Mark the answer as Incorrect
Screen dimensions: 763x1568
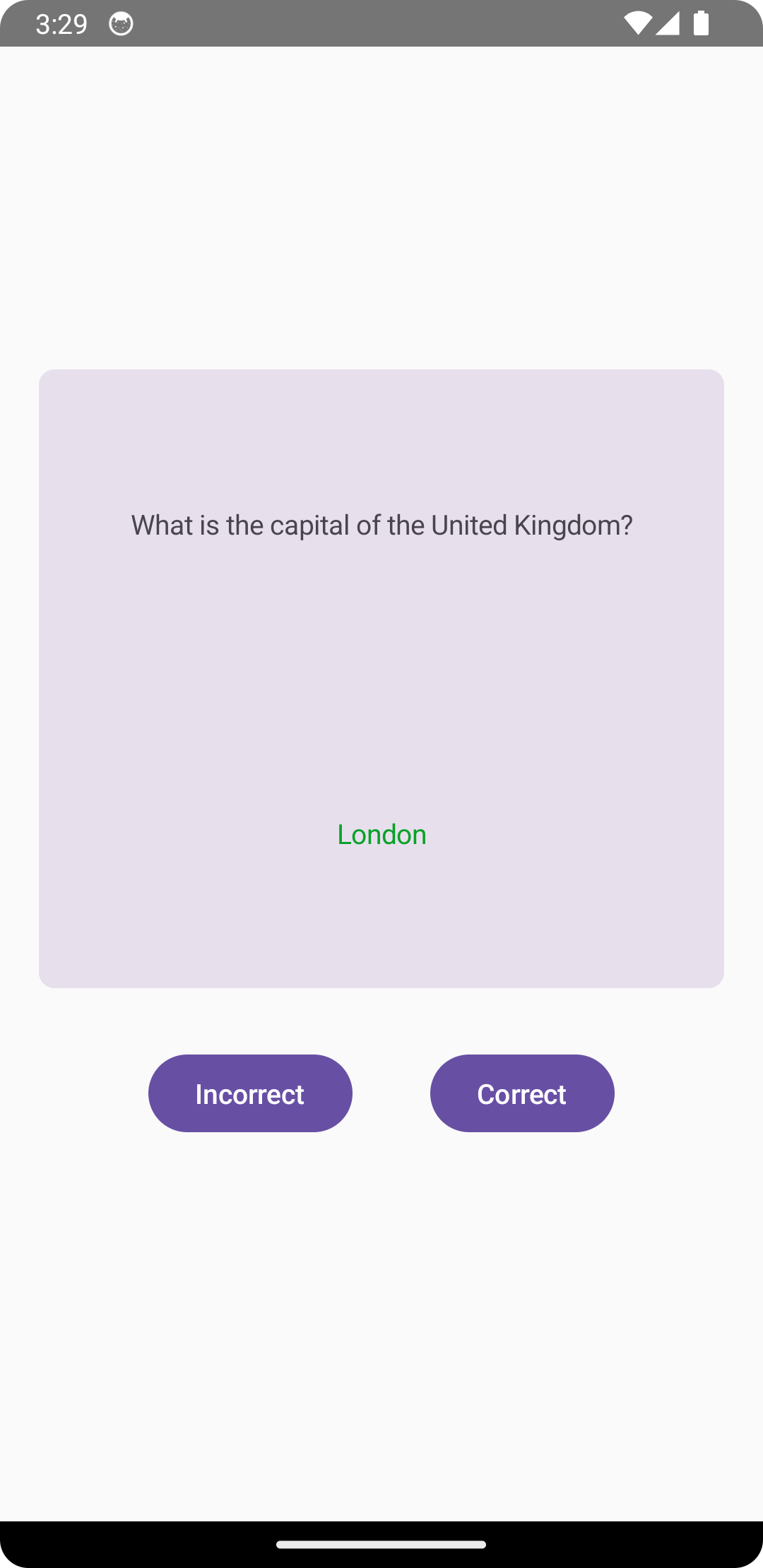[x=250, y=1093]
